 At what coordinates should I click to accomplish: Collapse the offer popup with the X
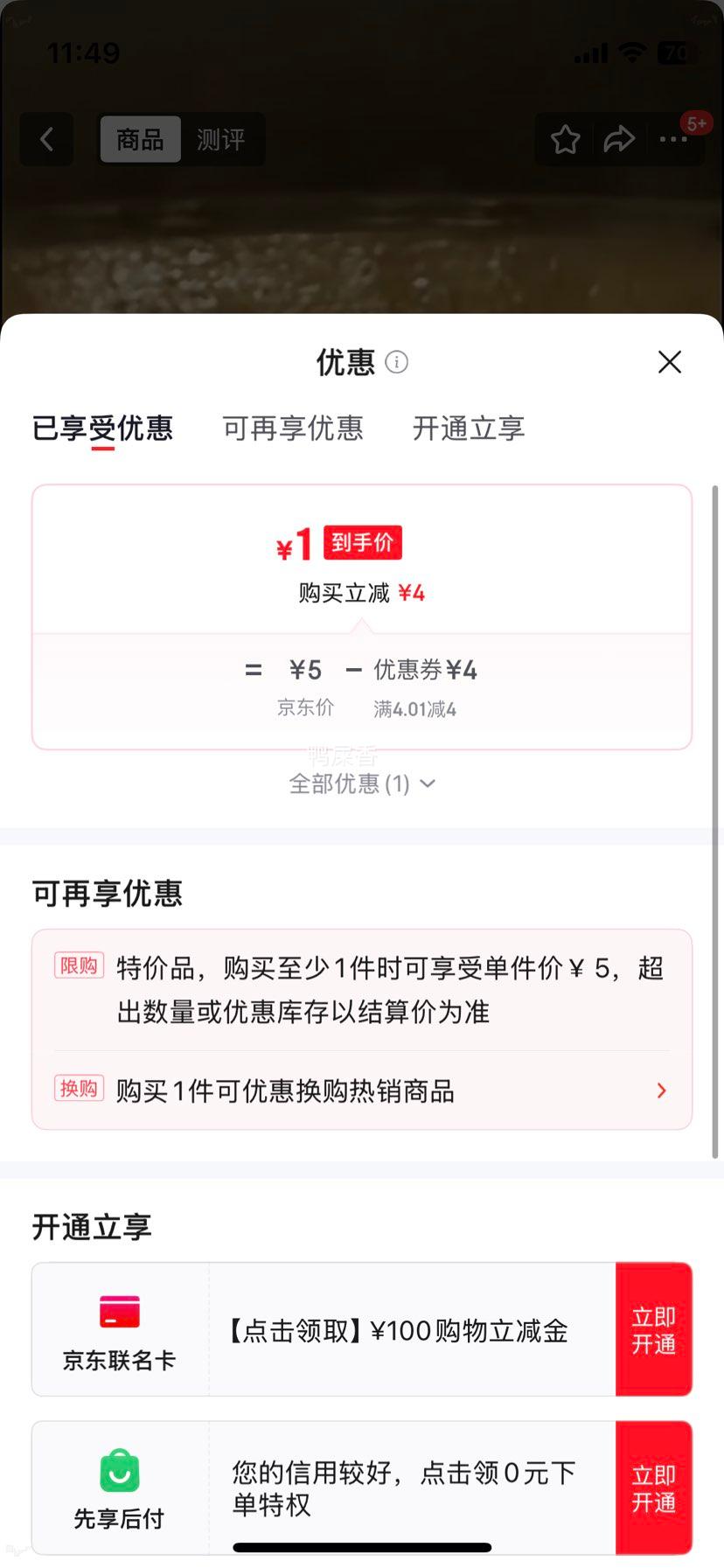coord(669,361)
